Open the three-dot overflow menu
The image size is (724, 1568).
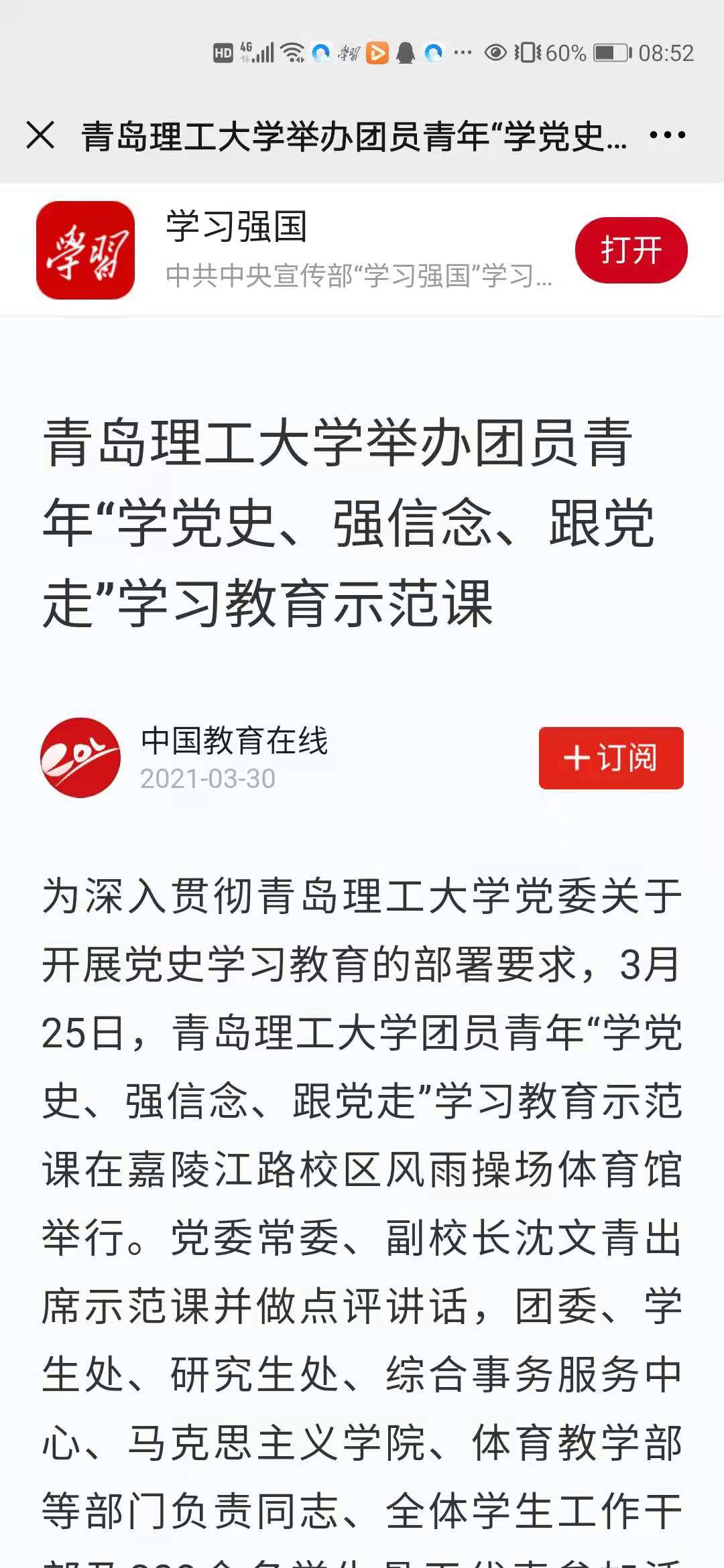(x=667, y=135)
